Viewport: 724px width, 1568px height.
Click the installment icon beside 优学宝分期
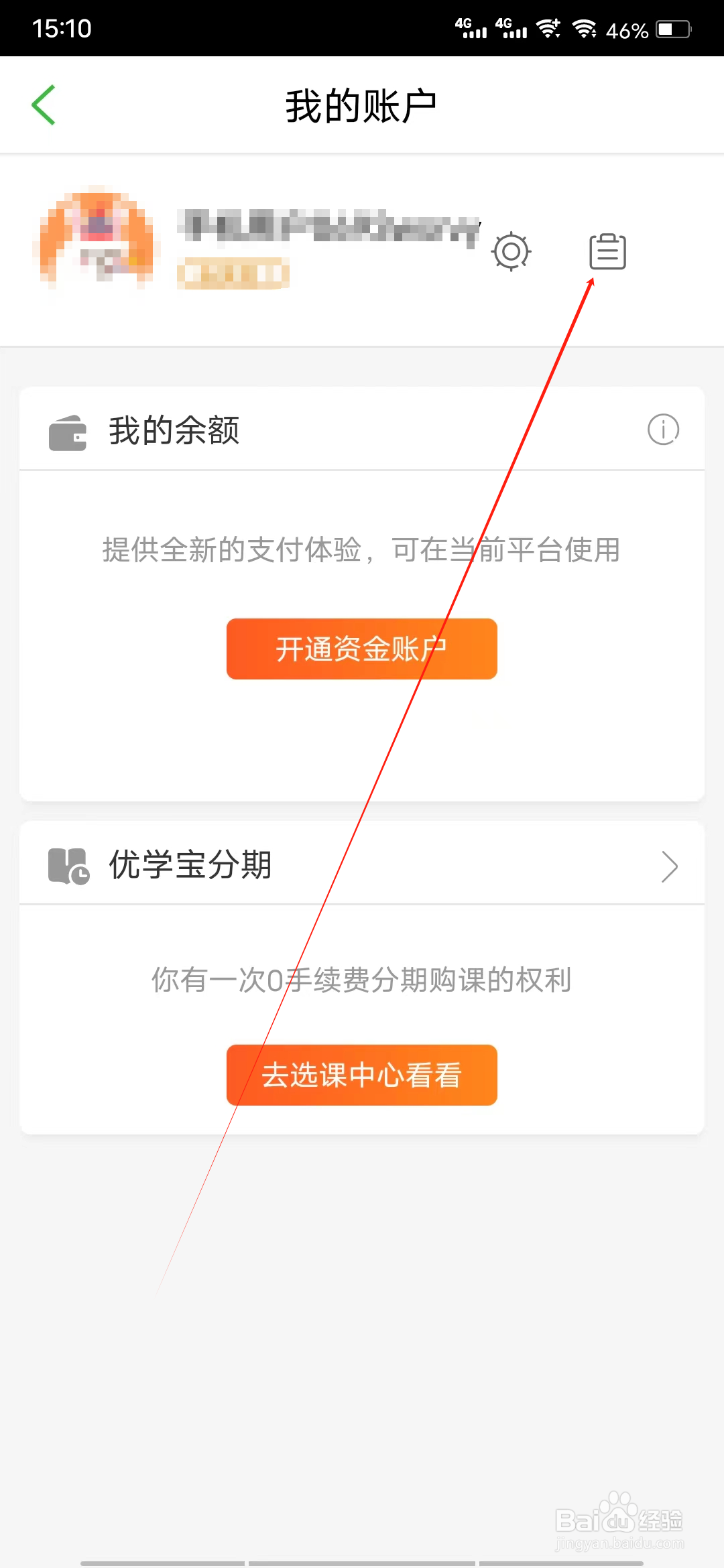tap(67, 864)
